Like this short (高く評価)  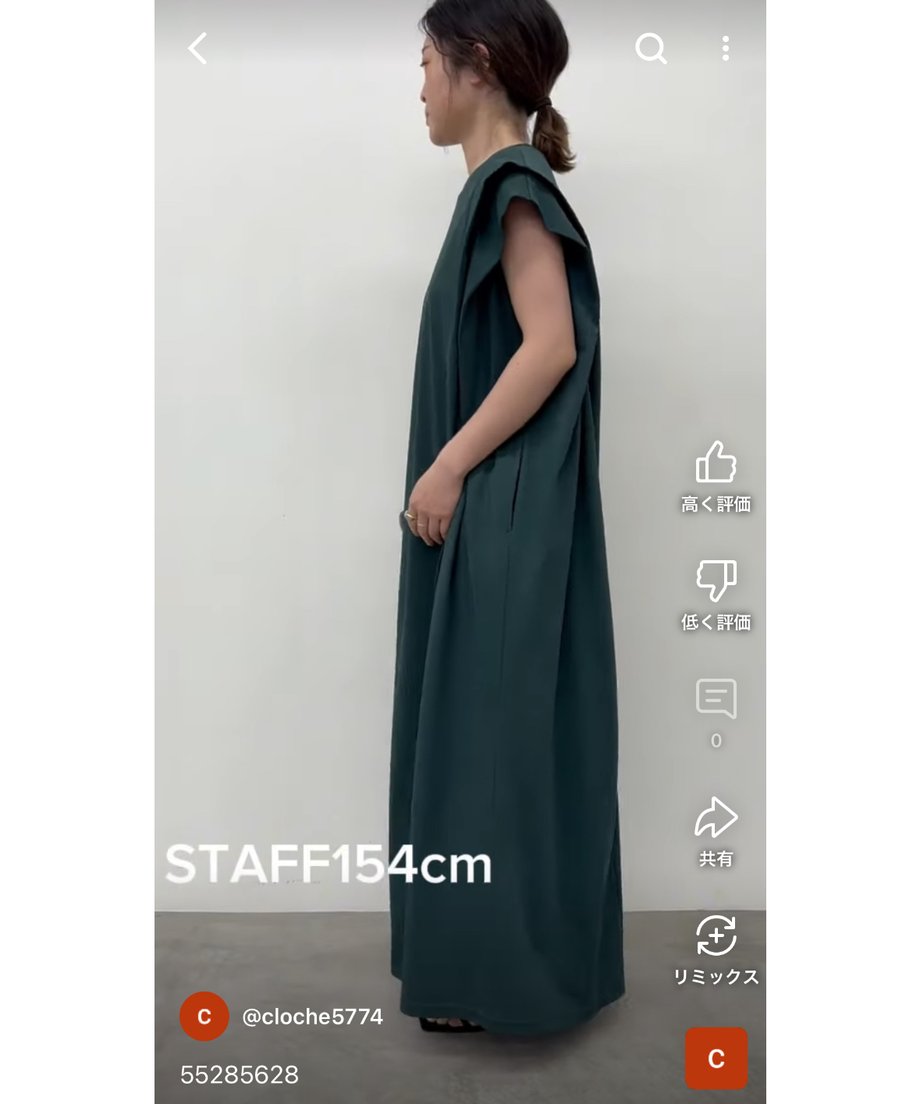coord(716,463)
